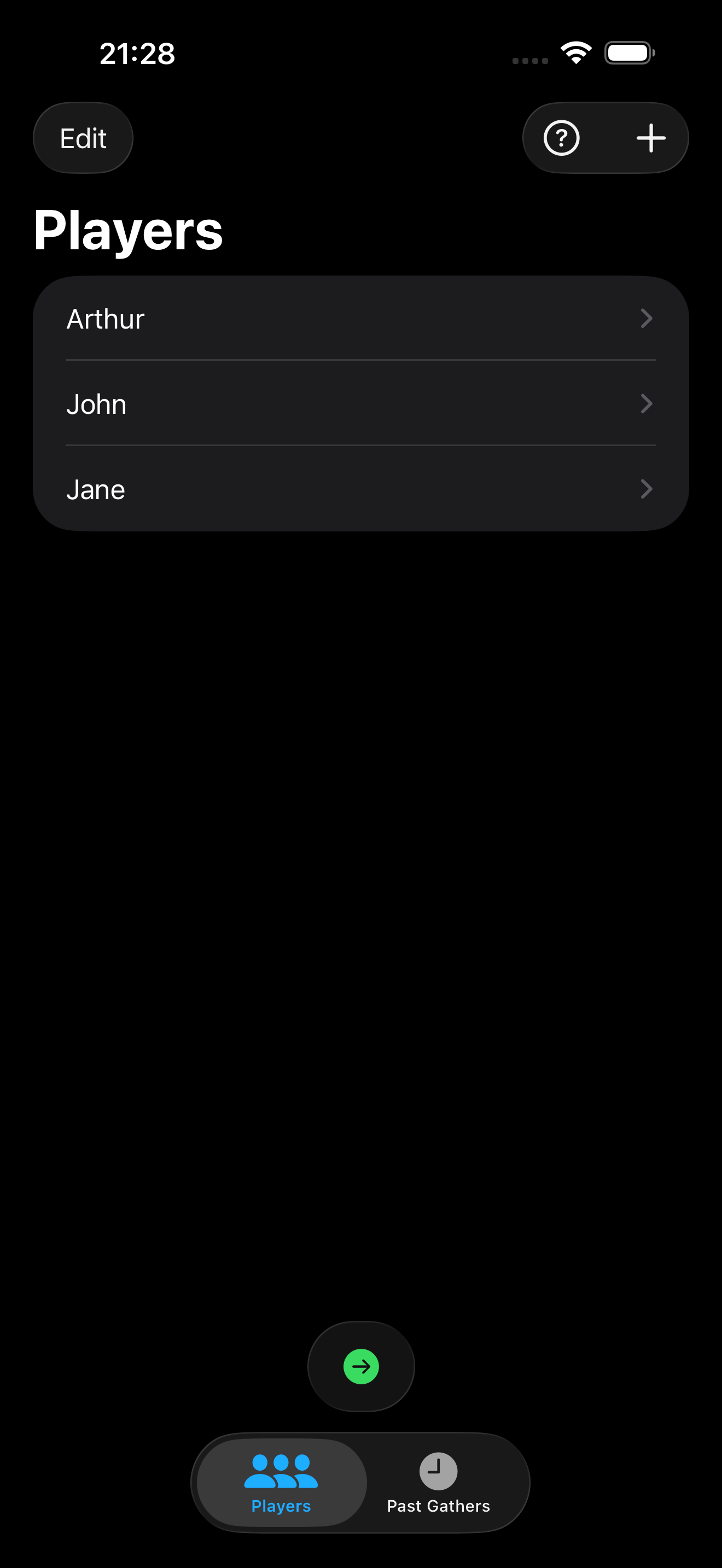The width and height of the screenshot is (722, 1568).
Task: Add a new player with plus icon
Action: (x=651, y=138)
